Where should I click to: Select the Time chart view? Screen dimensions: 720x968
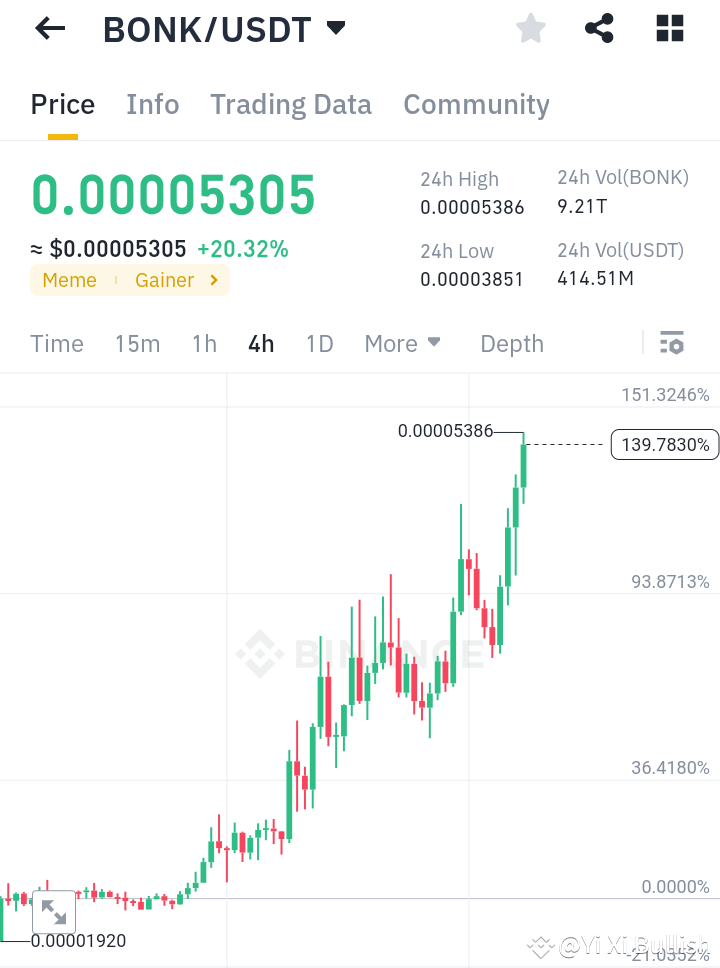pos(56,343)
